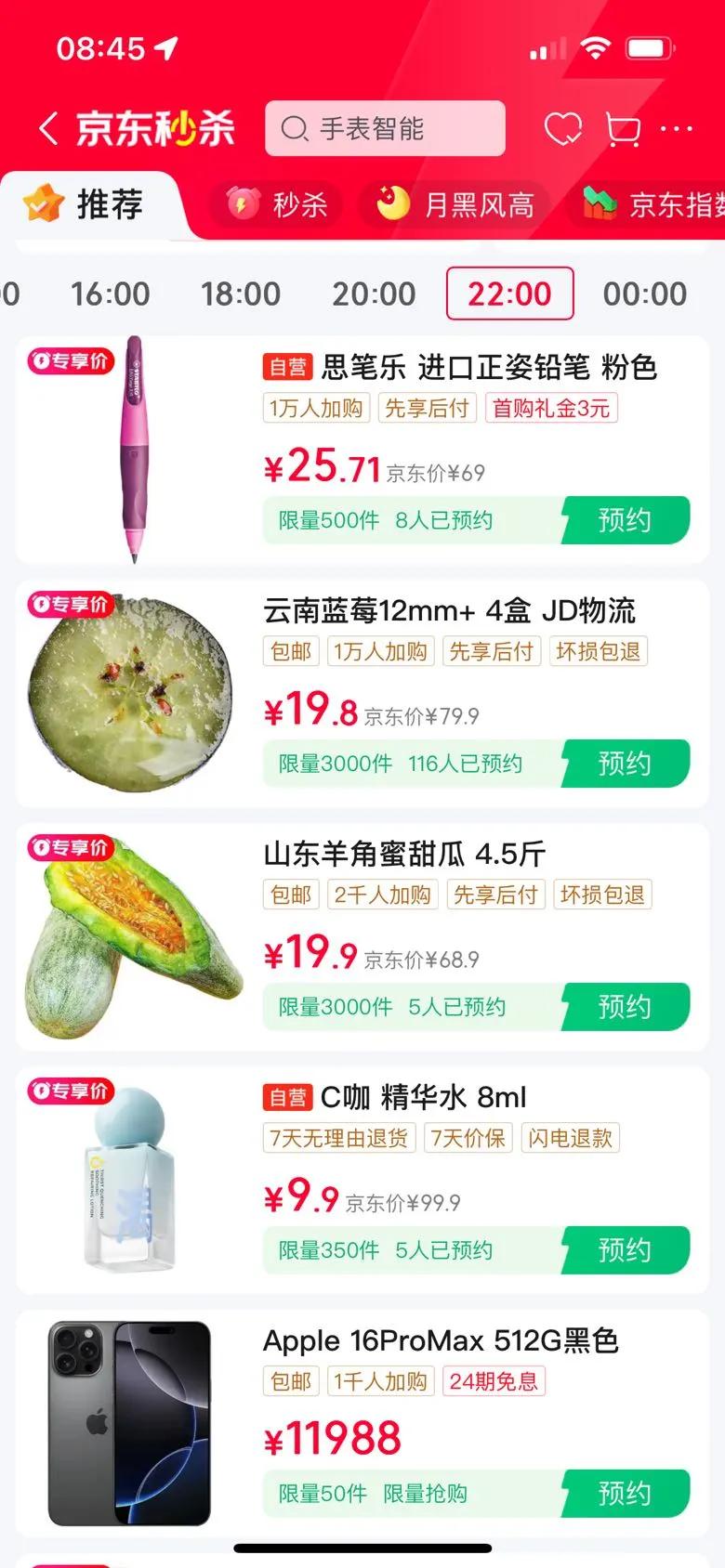The width and height of the screenshot is (725, 1568).
Task: Open the heart favorites icon
Action: 562,129
